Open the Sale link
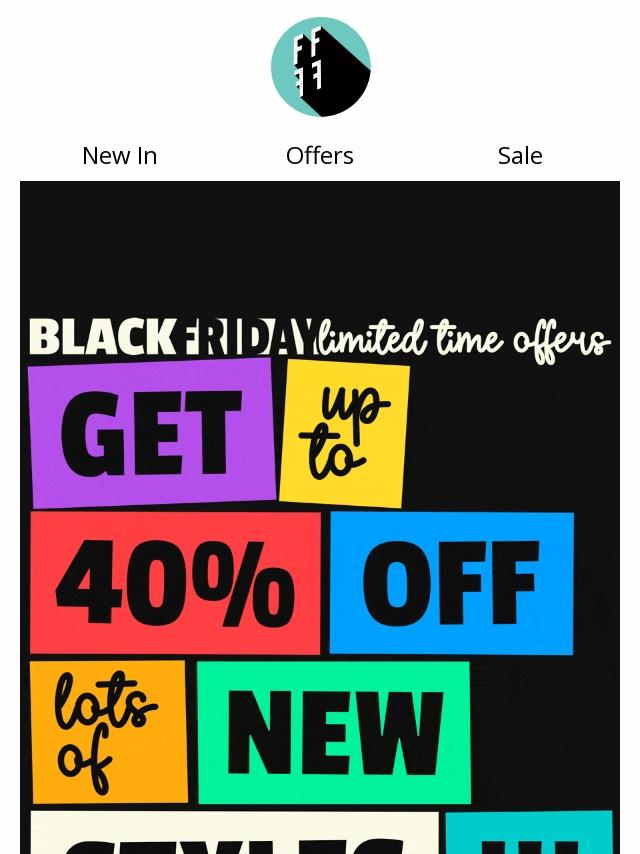Viewport: 640px width, 854px height. click(520, 156)
